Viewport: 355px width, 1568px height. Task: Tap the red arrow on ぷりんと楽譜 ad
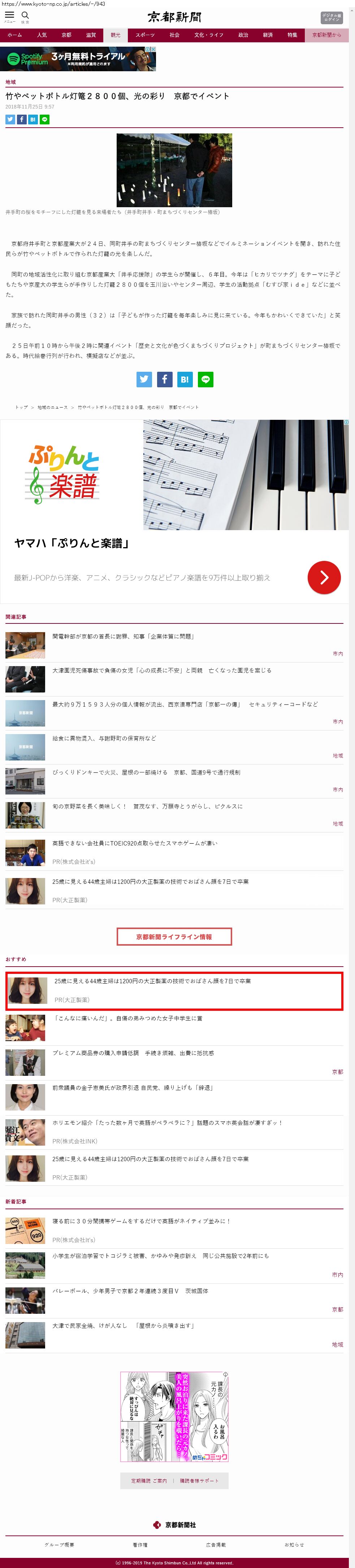tap(323, 577)
